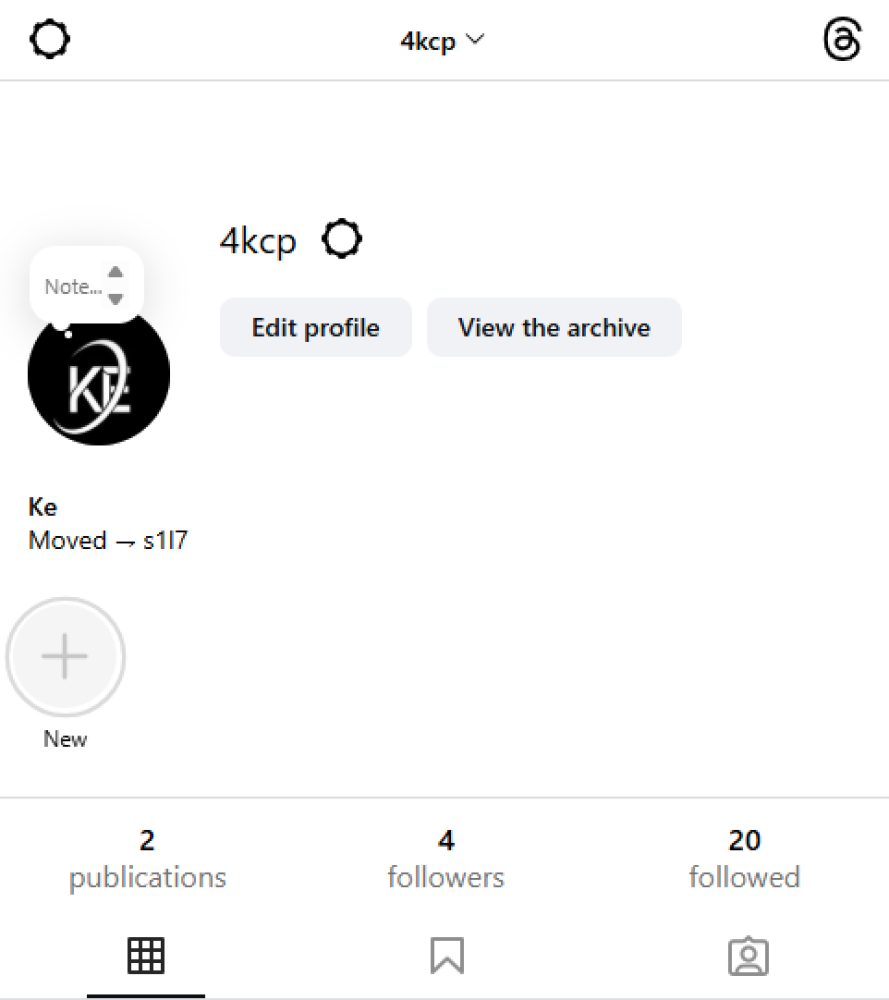The width and height of the screenshot is (889, 1000).
Task: Open the 4 followers list
Action: (x=446, y=858)
